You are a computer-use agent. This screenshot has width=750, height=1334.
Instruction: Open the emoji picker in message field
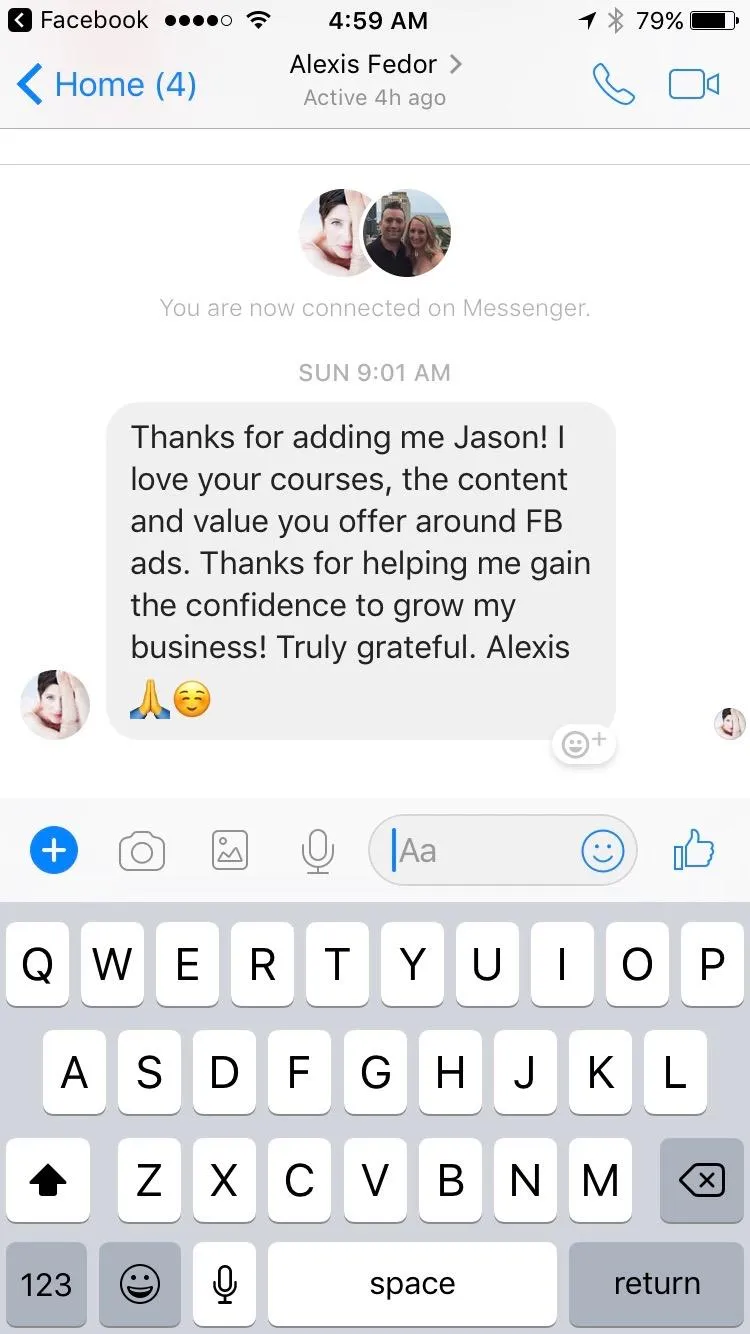tap(602, 852)
